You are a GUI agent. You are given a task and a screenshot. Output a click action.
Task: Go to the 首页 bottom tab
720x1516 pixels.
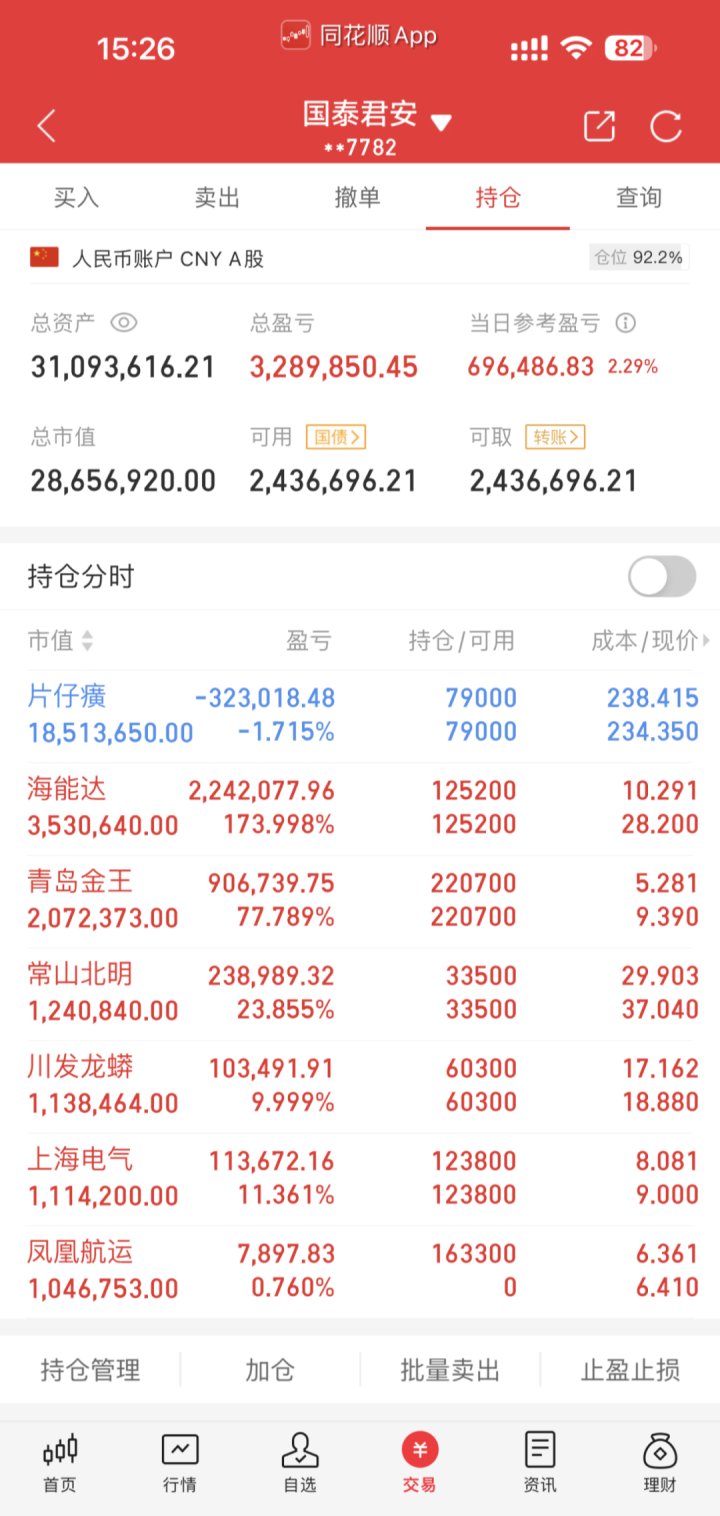click(x=60, y=1463)
